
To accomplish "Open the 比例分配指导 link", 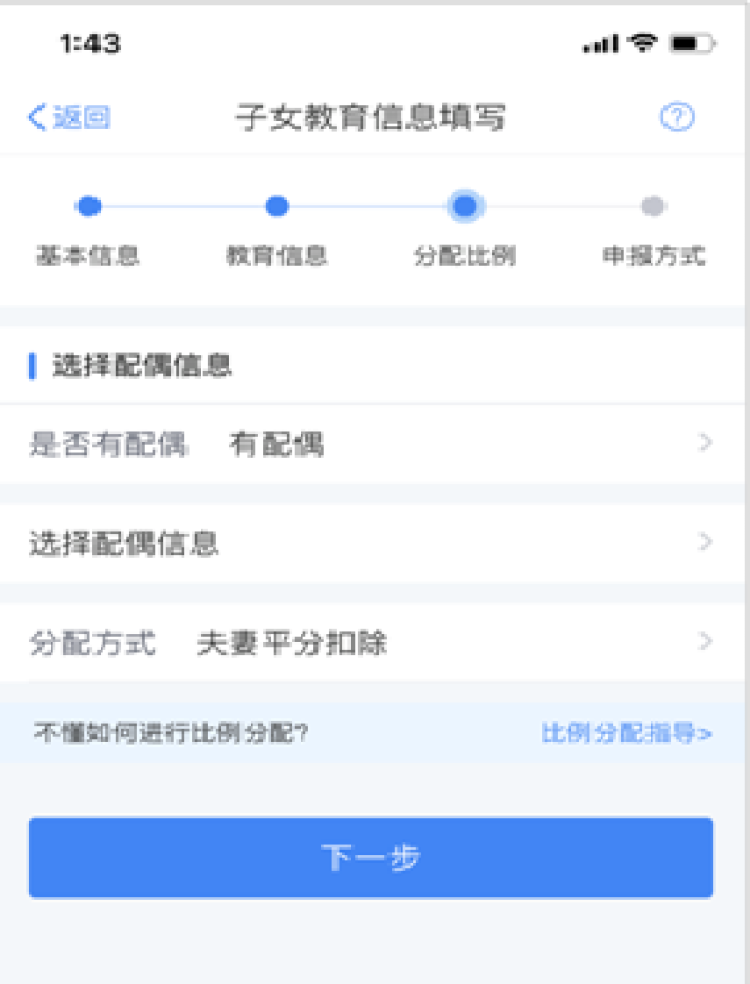I will click(627, 733).
